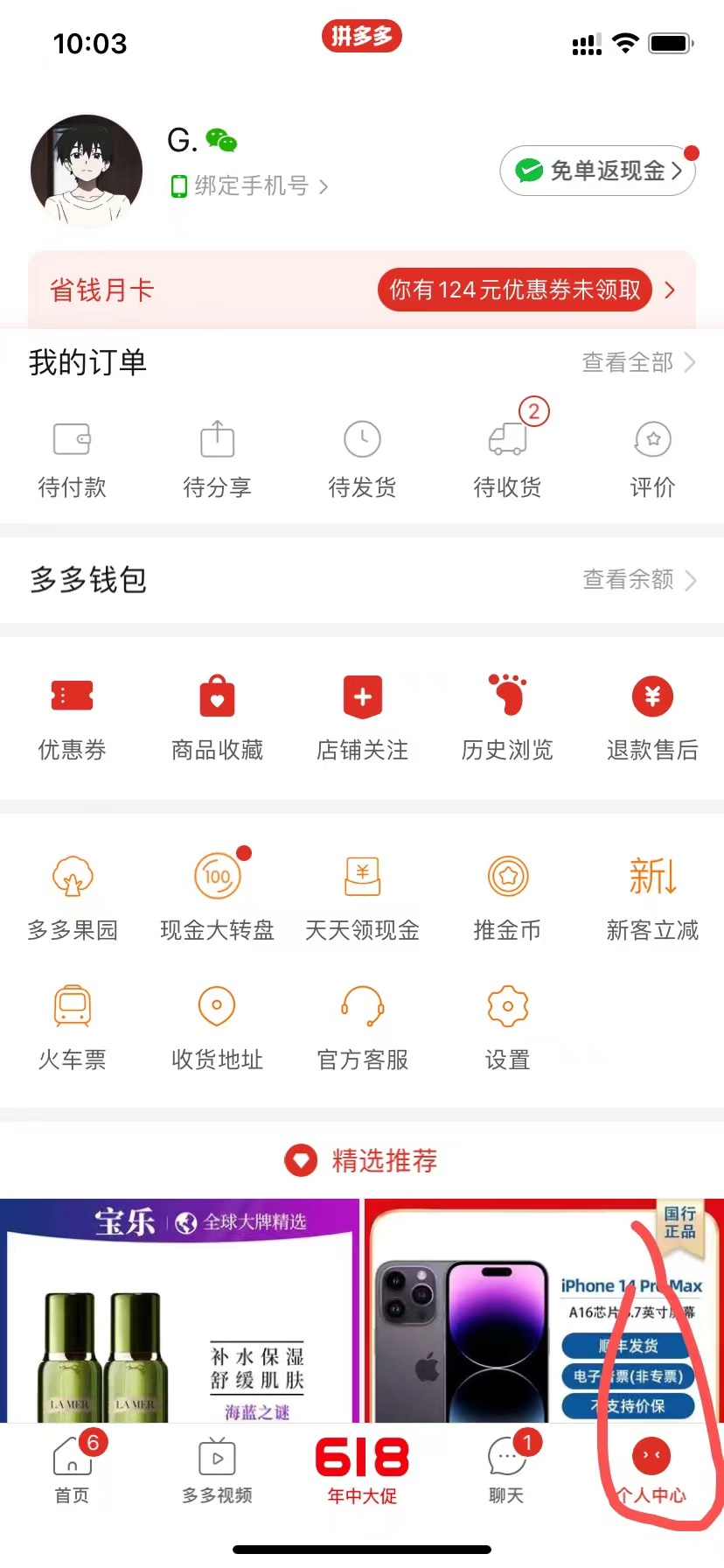View the 优惠券 coupons page

[x=73, y=716]
